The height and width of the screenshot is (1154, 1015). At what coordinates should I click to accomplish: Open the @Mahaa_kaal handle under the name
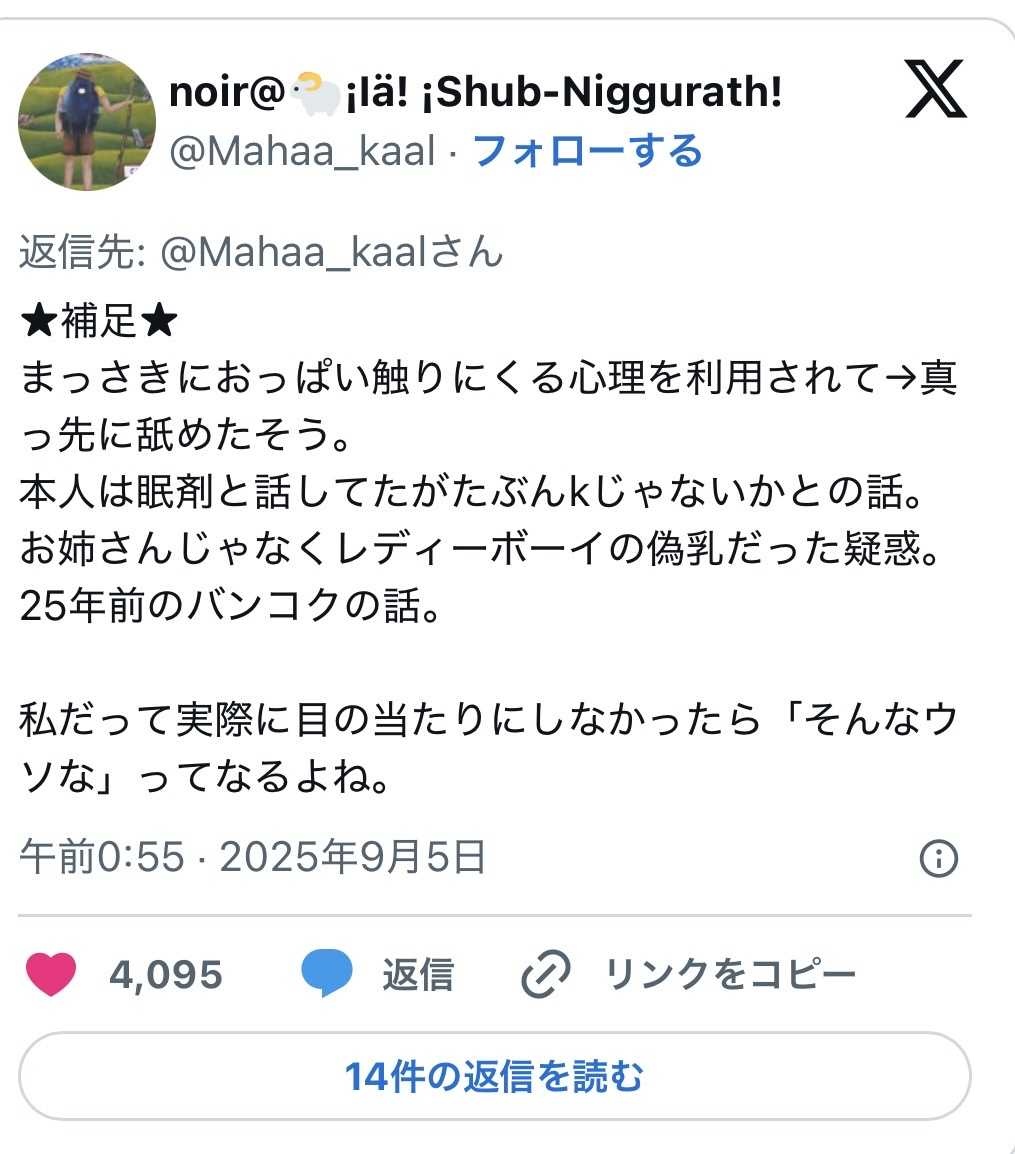pos(303,152)
